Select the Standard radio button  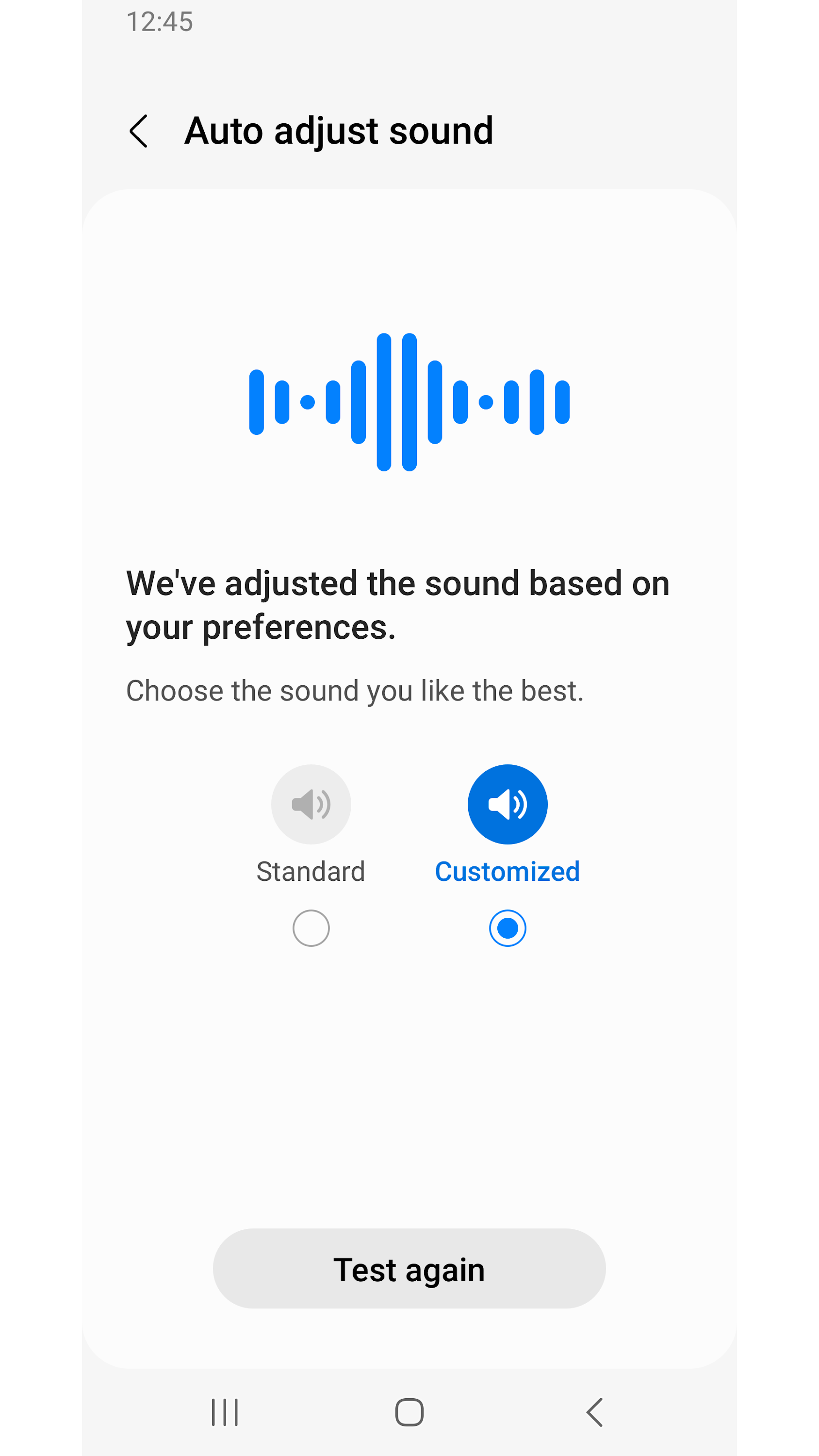point(311,928)
